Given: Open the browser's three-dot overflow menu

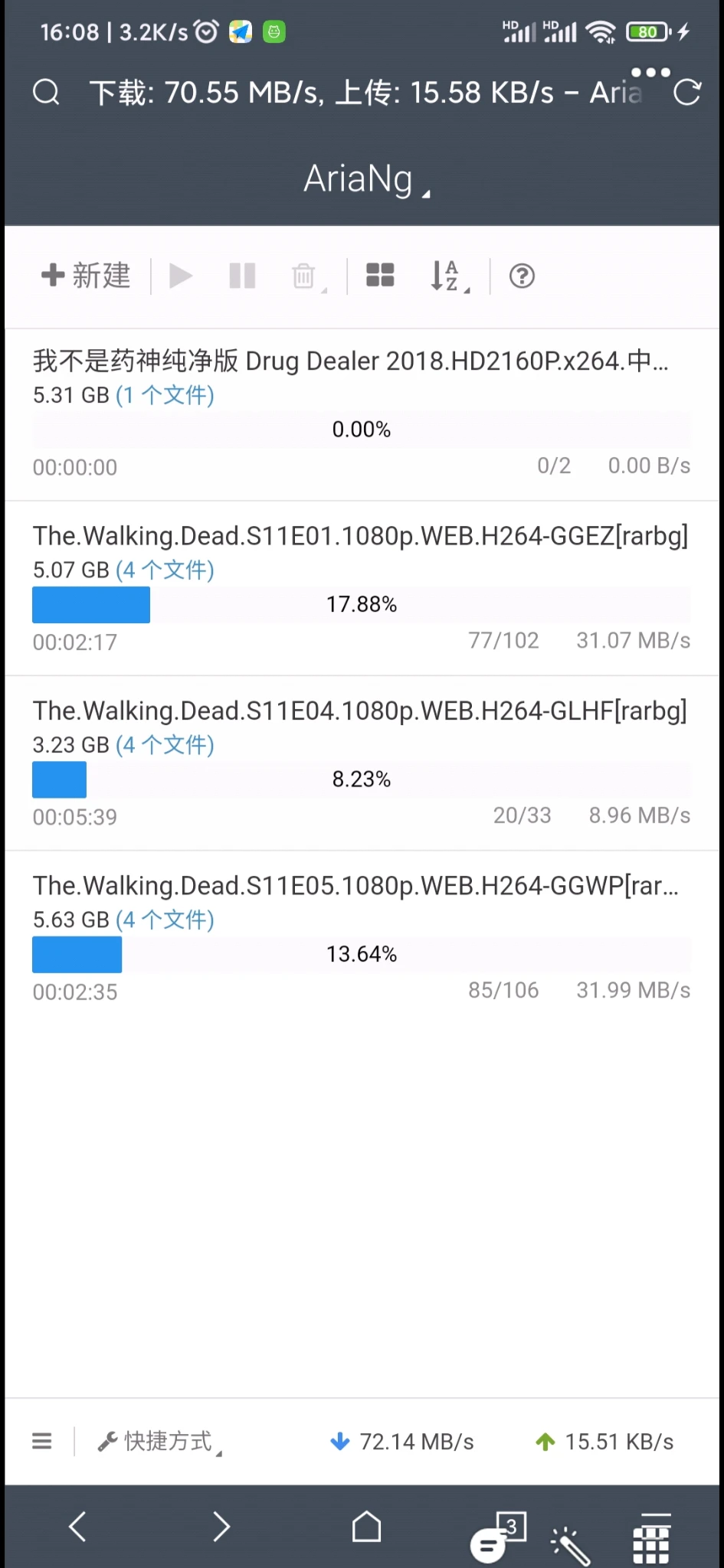Looking at the screenshot, I should point(650,73).
